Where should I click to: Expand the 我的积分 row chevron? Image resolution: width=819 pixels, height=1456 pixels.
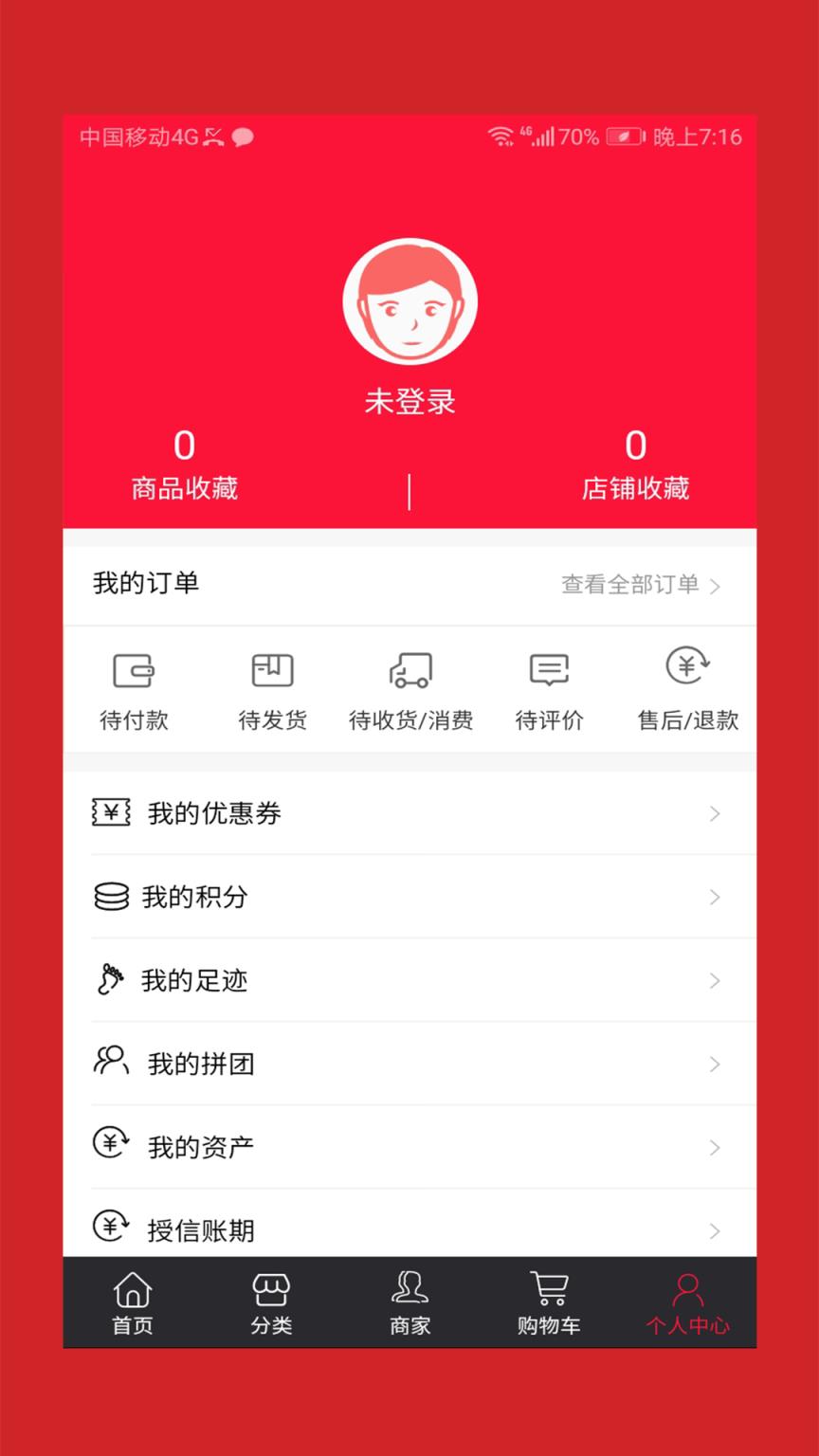click(x=715, y=897)
